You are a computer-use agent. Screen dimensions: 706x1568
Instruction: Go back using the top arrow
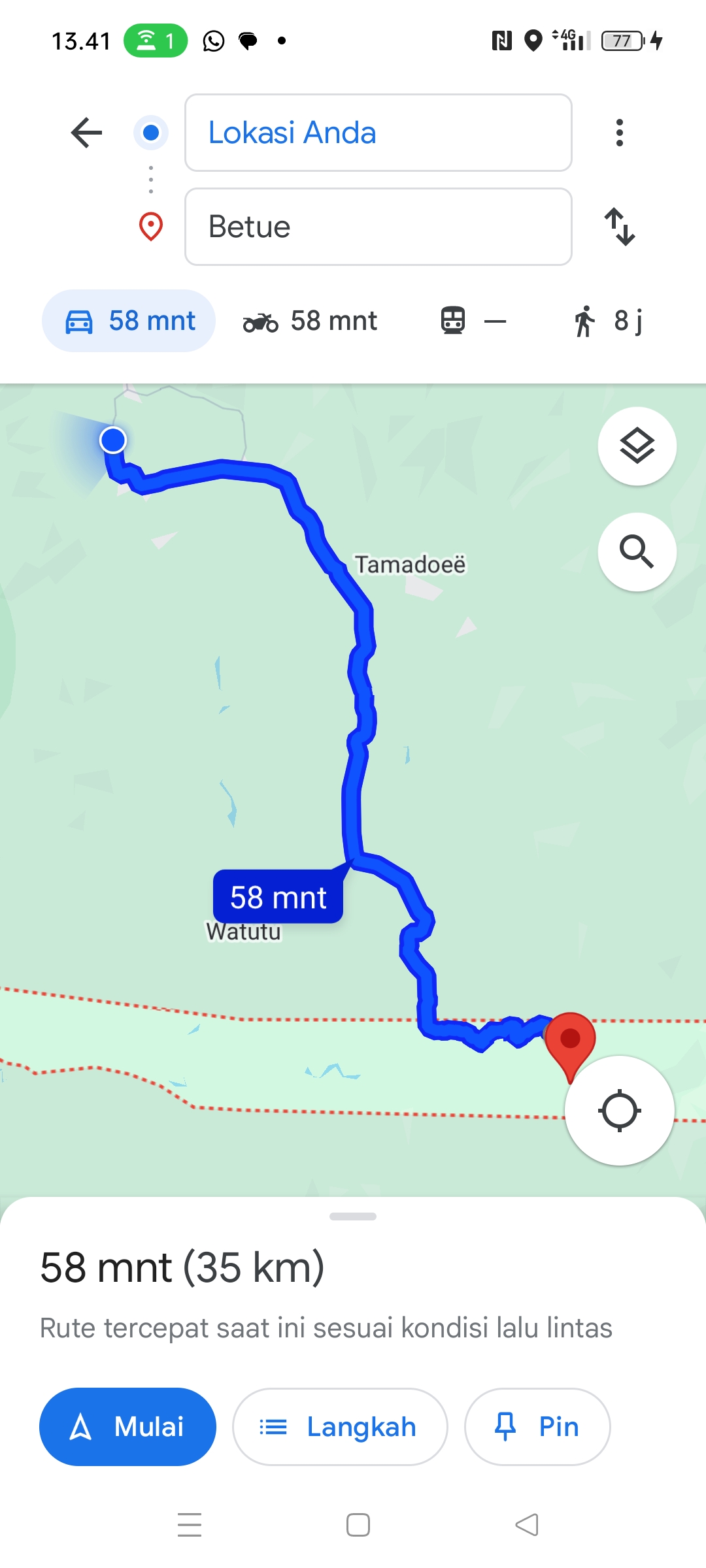click(x=86, y=133)
